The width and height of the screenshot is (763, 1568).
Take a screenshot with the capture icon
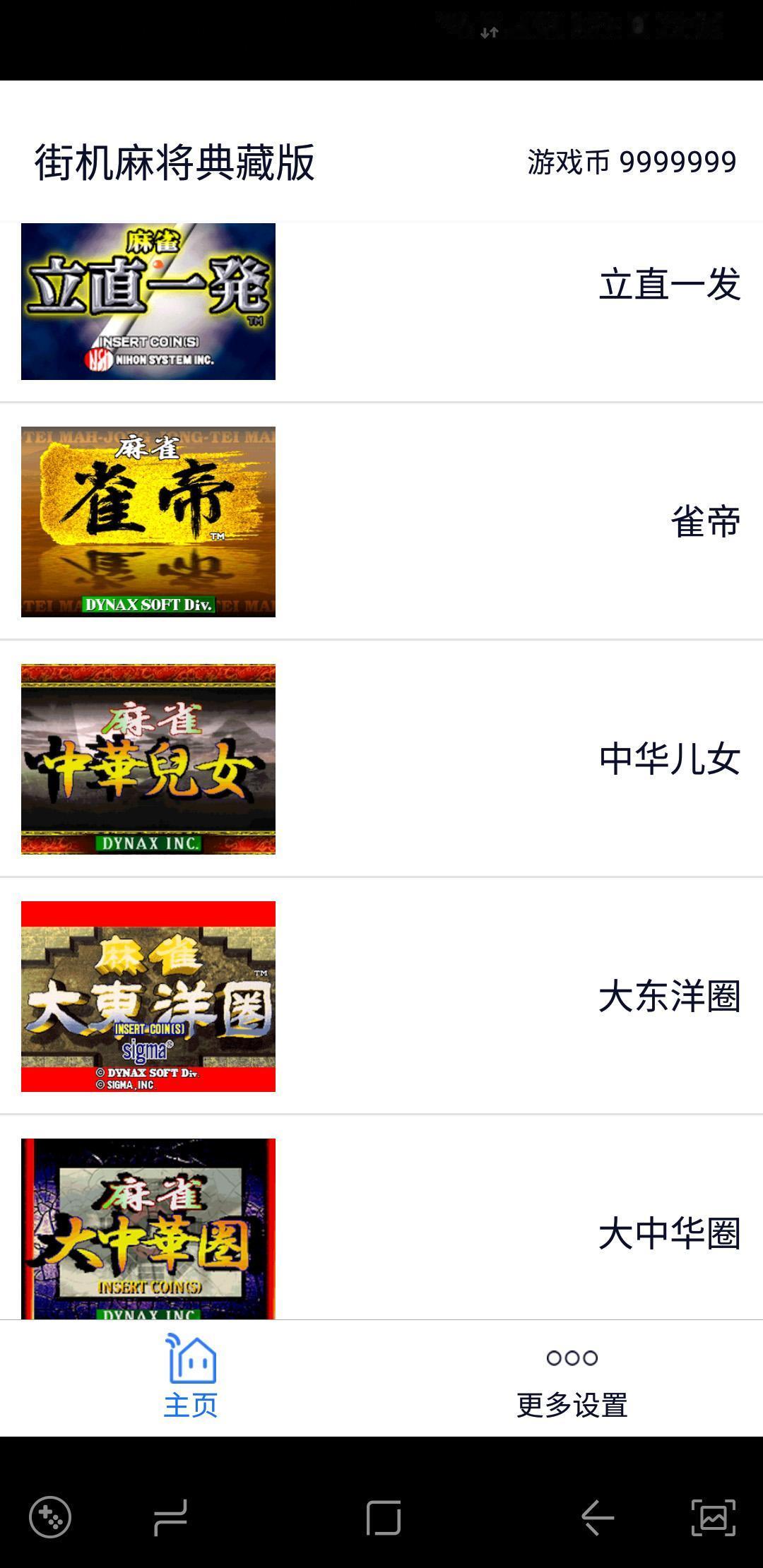pos(713,1517)
